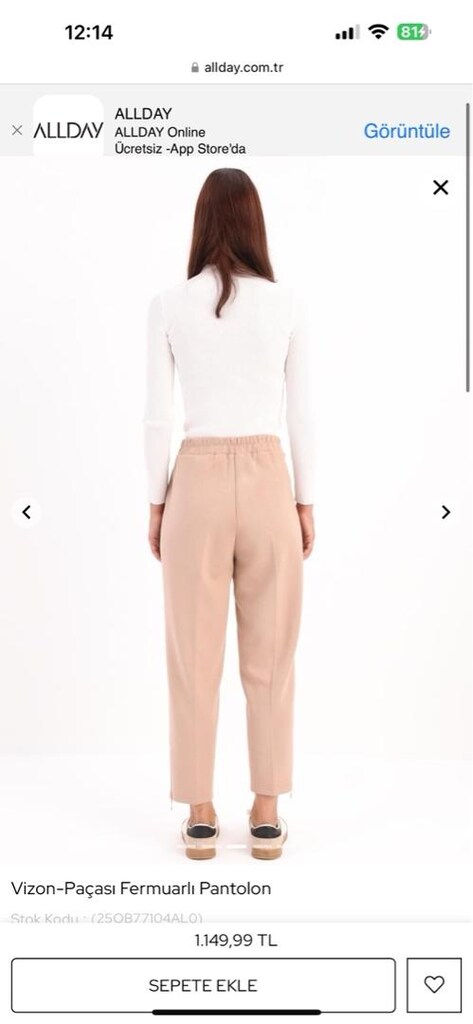
Task: Add product to favorites with heart
Action: (434, 985)
